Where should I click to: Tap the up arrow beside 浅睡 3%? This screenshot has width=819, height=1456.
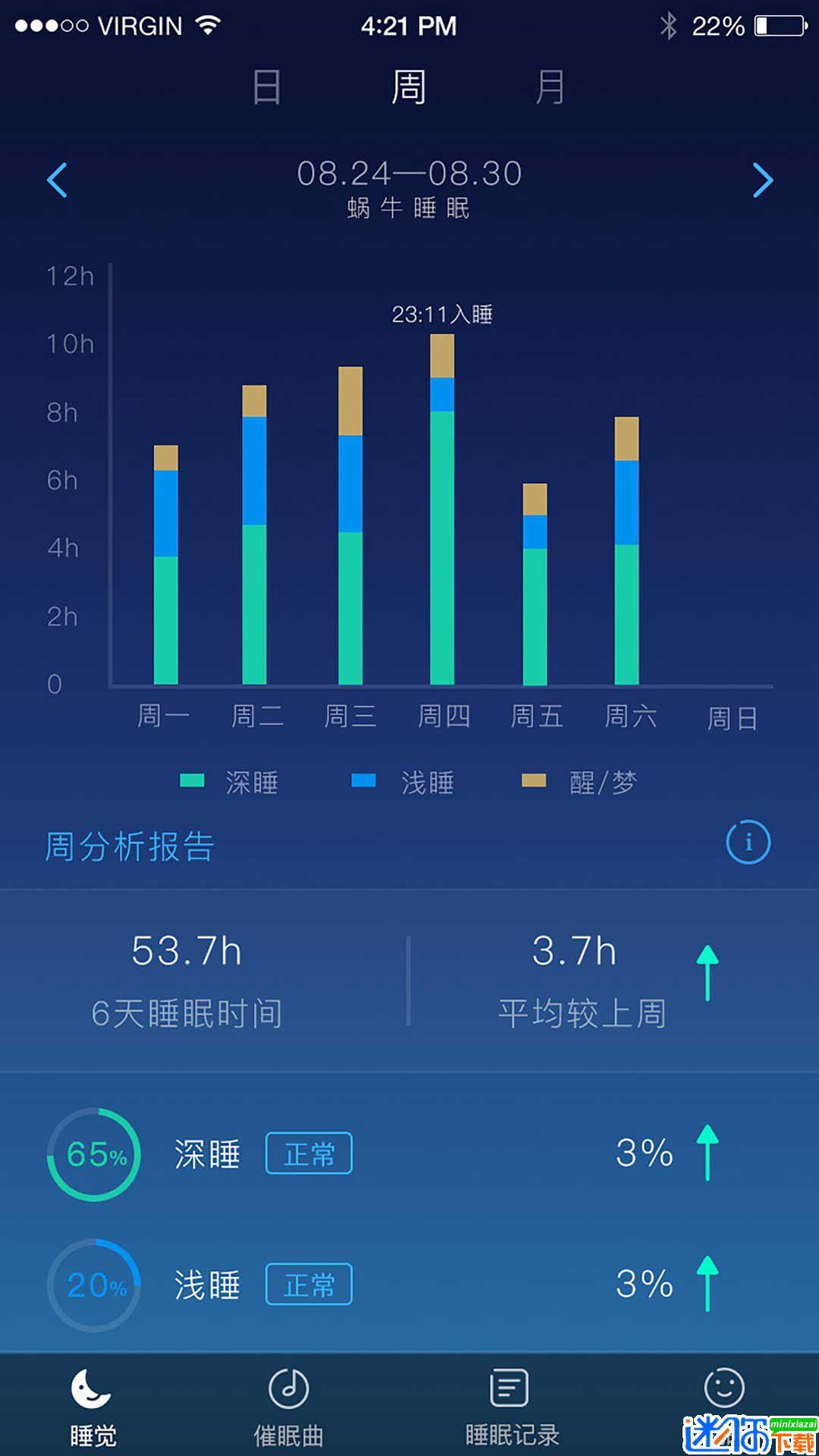coord(707,1285)
